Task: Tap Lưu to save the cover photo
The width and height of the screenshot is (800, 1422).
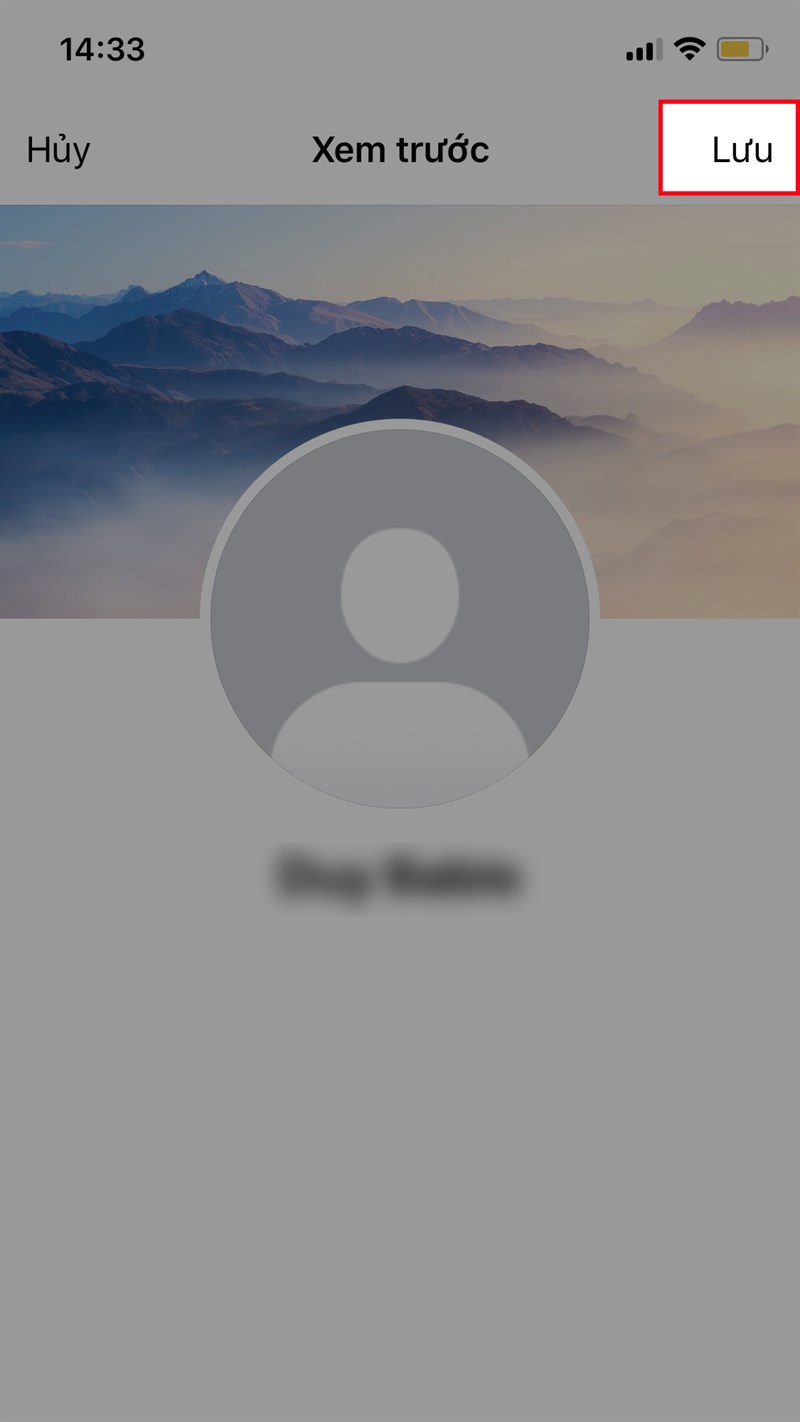Action: coord(741,150)
